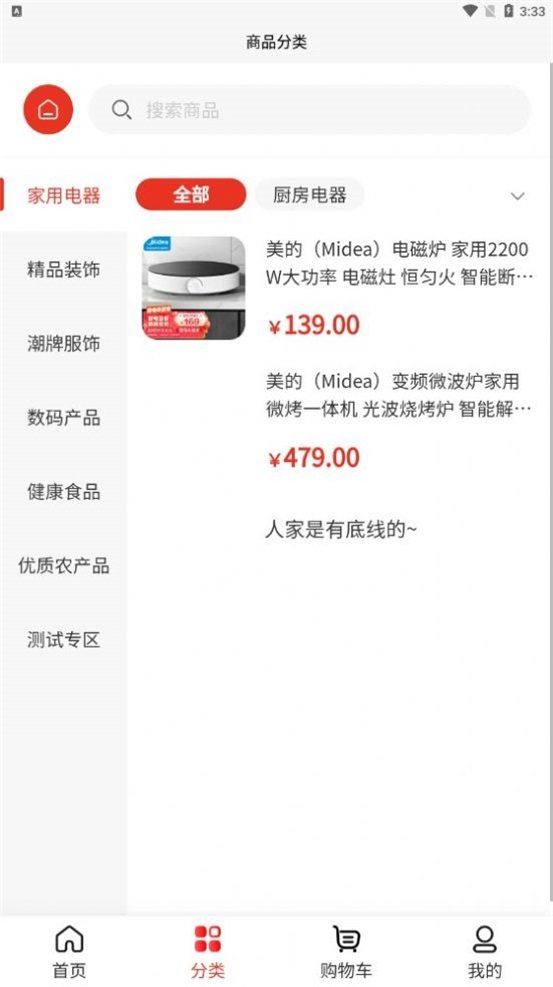Switch to the 我的 tab
Screen dimensions: 553x987
pos(484,950)
